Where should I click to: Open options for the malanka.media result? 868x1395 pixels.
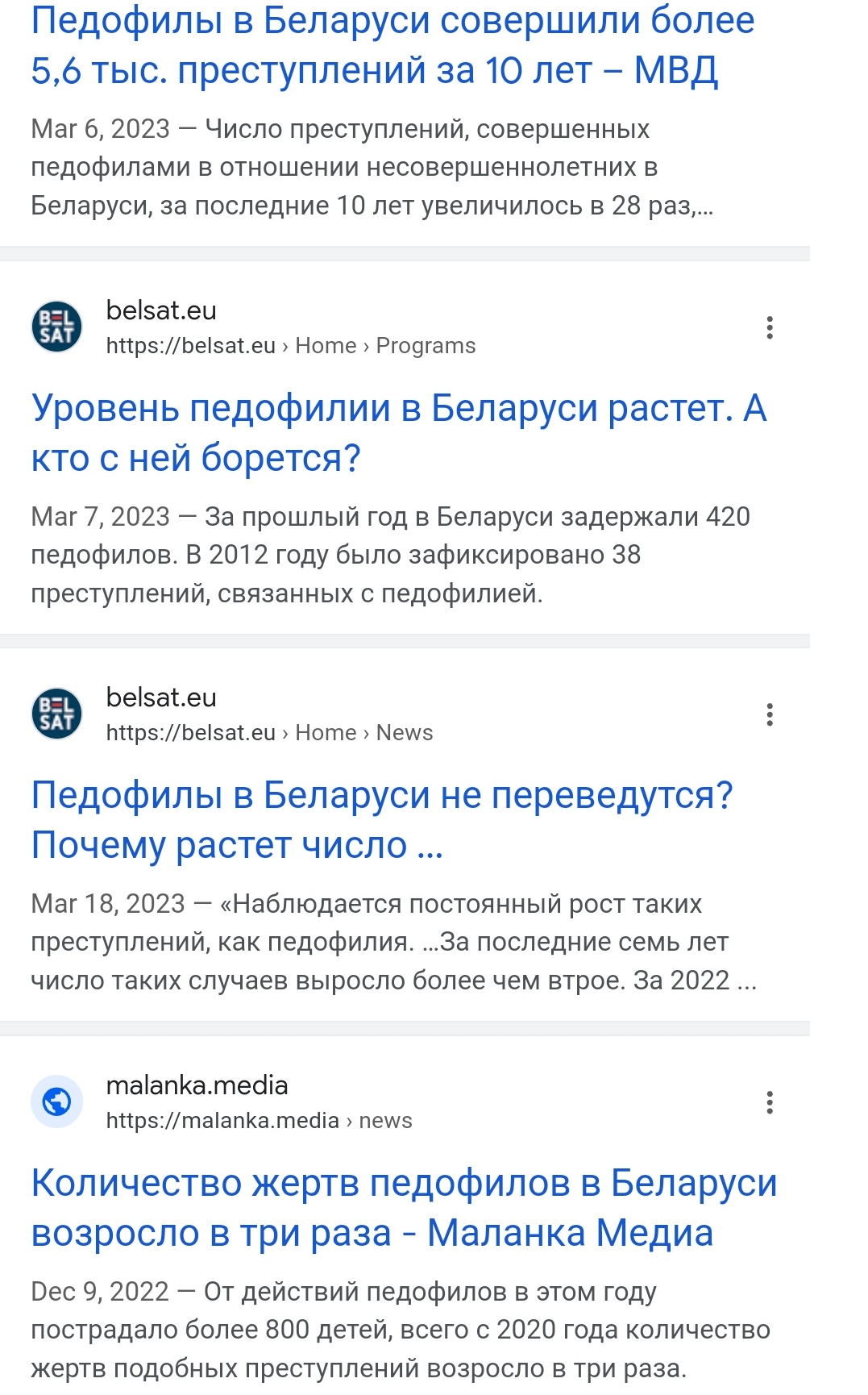click(770, 1102)
